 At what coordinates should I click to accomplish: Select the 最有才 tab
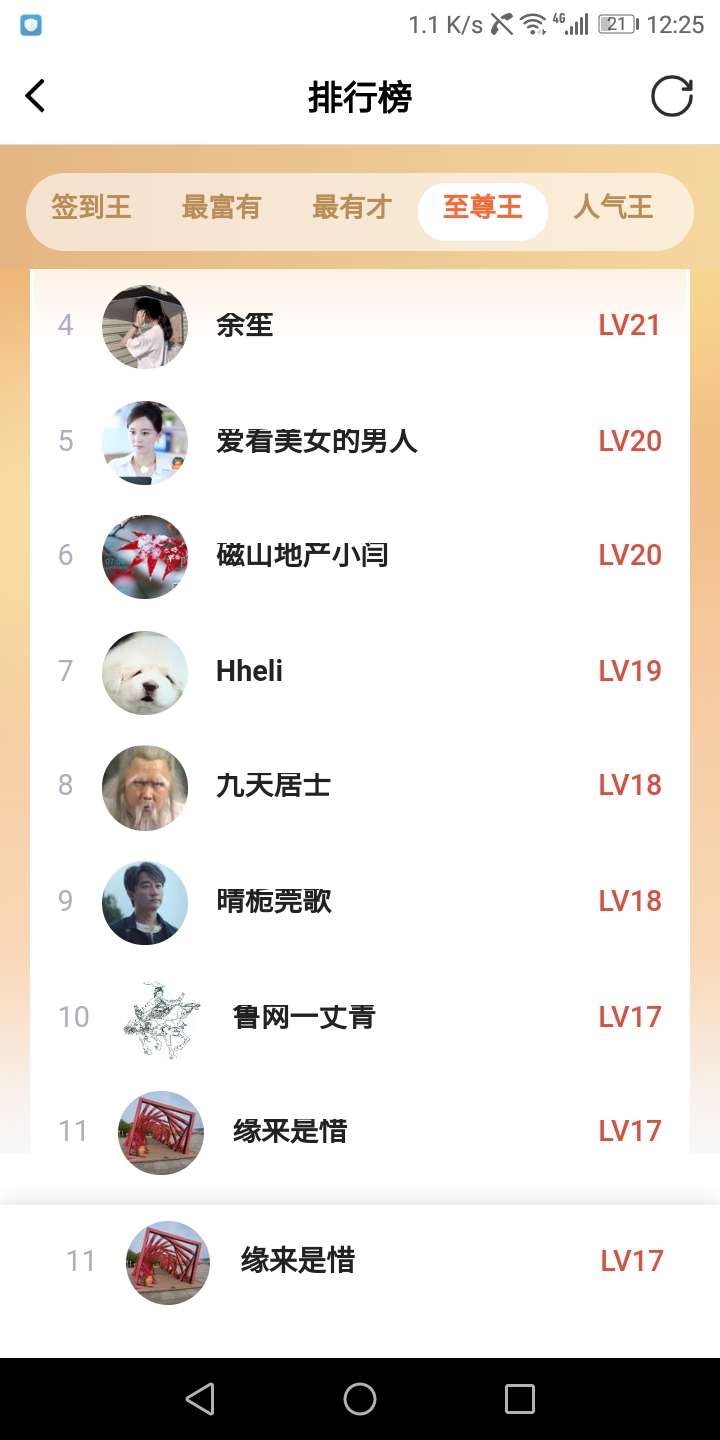pyautogui.click(x=352, y=208)
